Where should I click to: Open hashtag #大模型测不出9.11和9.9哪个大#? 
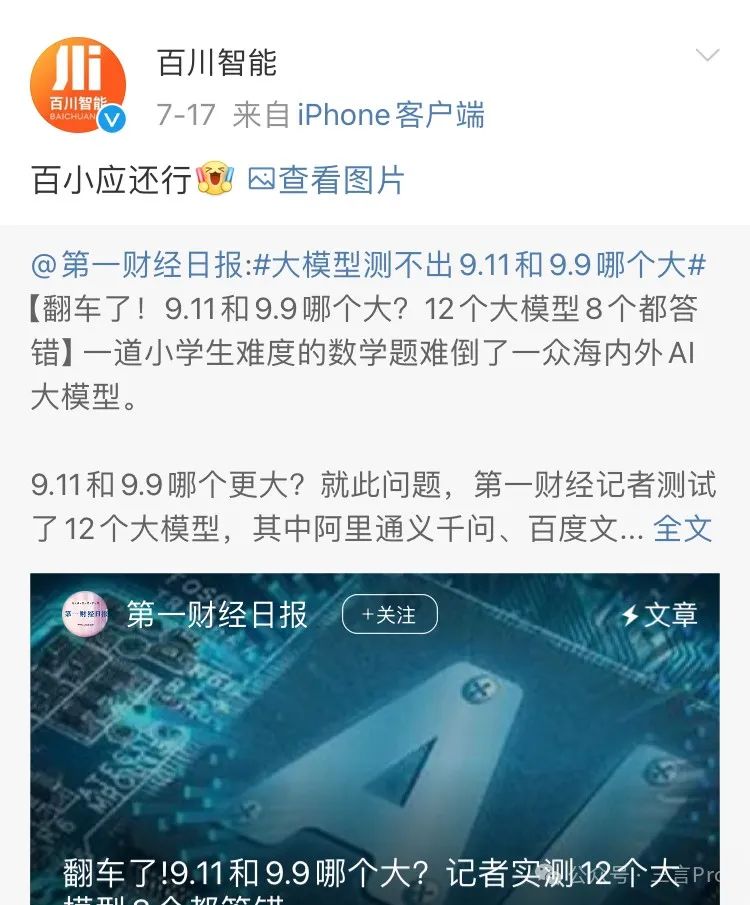click(480, 265)
